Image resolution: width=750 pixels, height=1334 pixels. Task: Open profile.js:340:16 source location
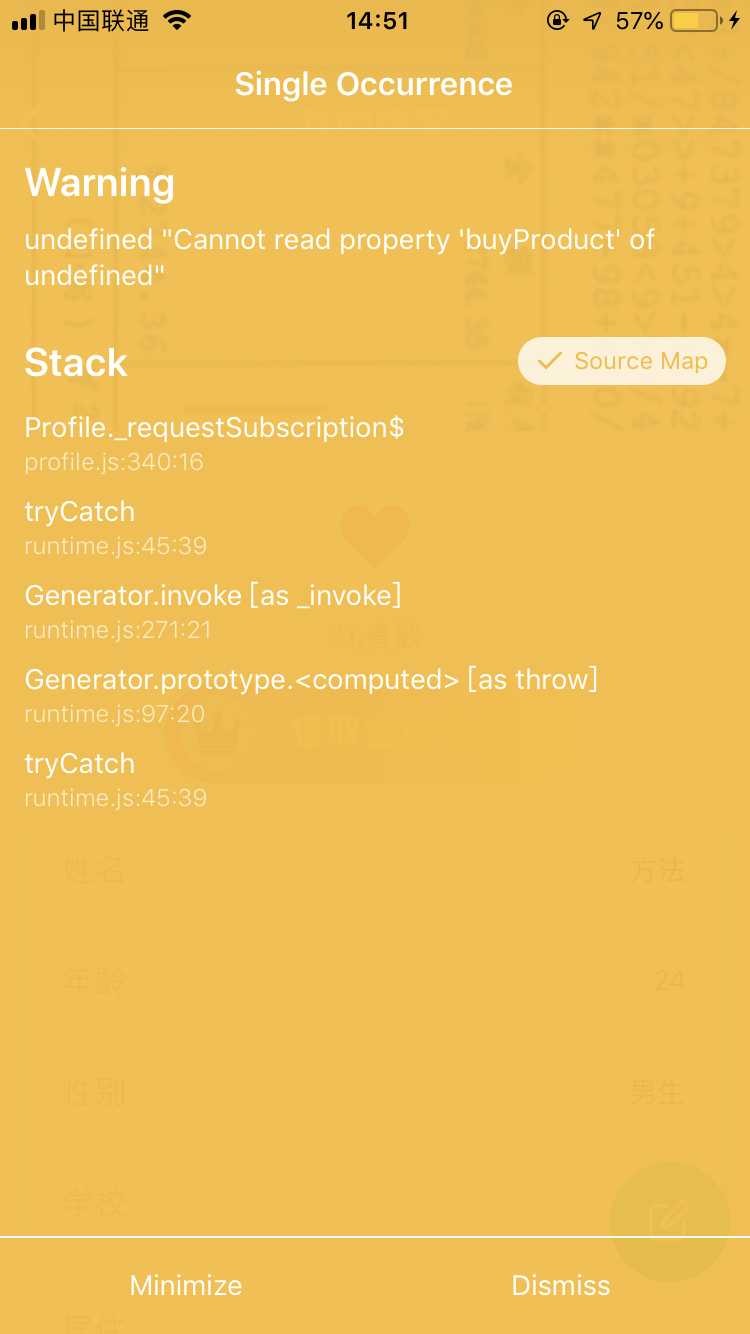[113, 462]
